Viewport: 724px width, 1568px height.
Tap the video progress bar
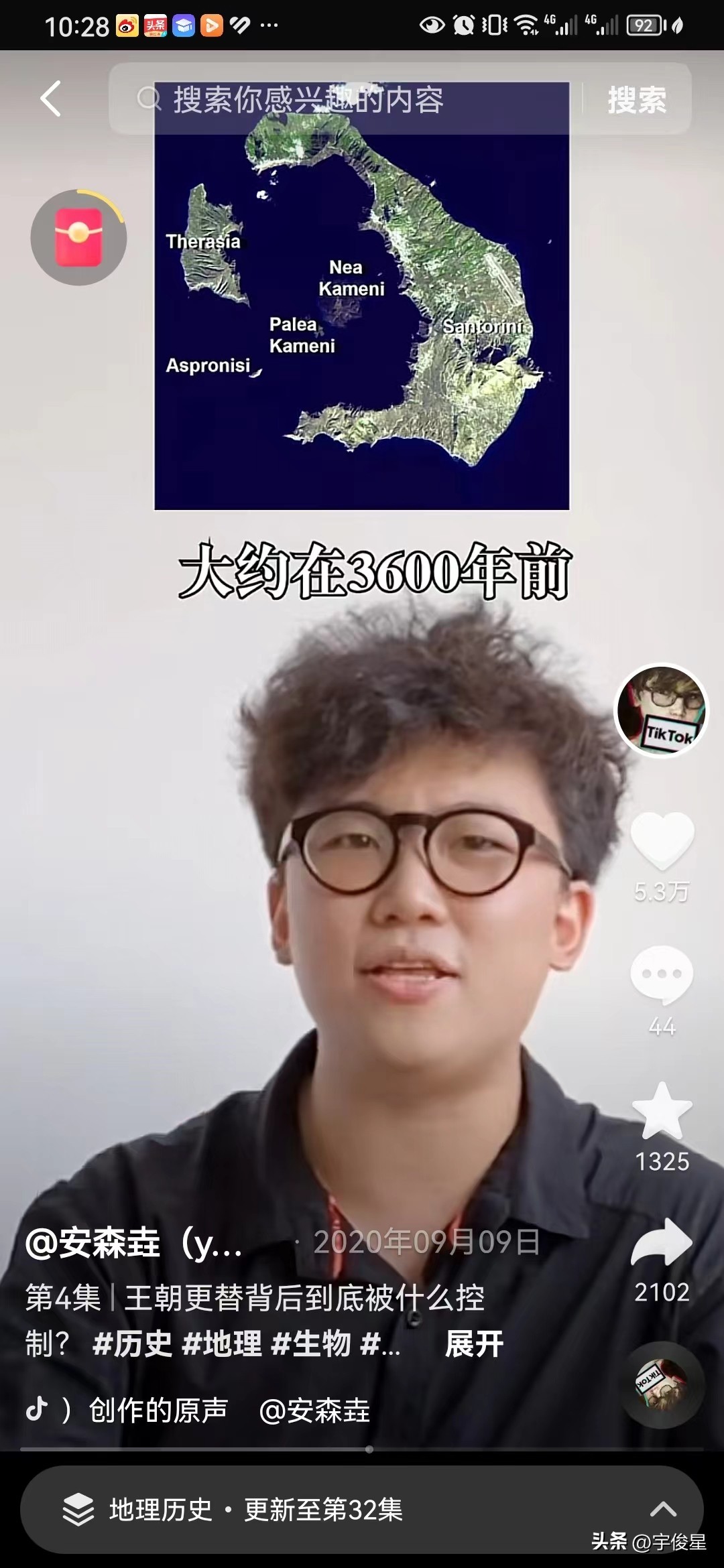362,1449
